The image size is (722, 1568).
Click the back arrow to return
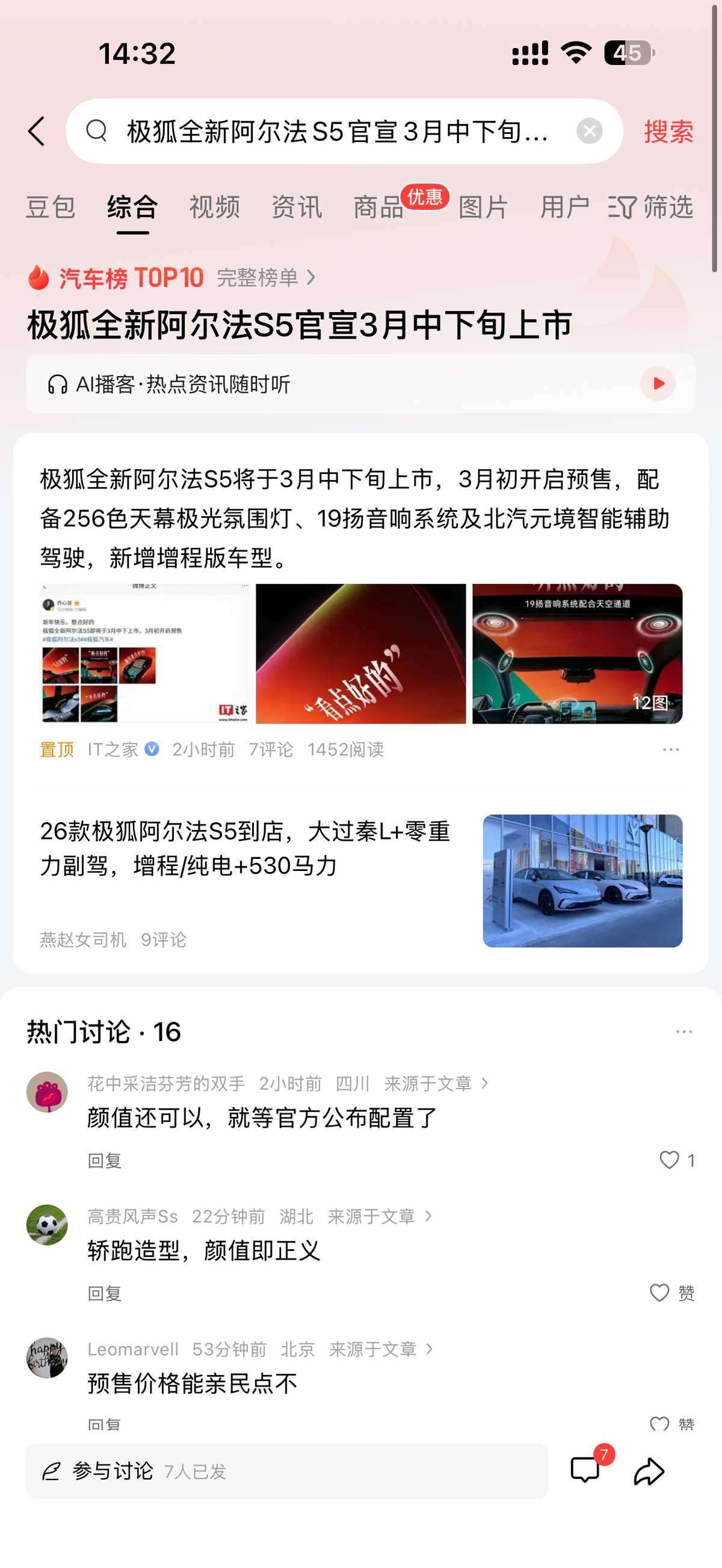[x=37, y=131]
